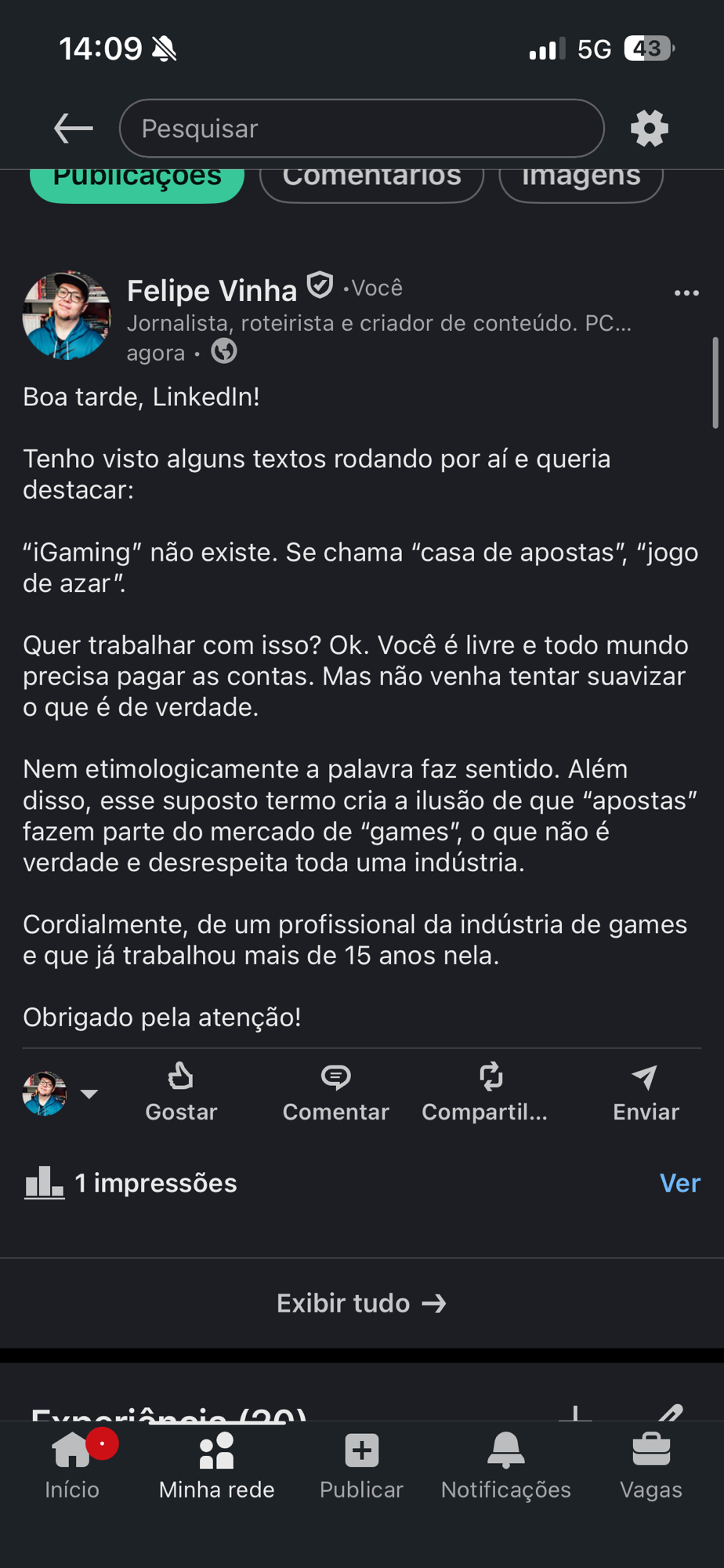The height and width of the screenshot is (1568, 724).
Task: Open the Notificações tab
Action: click(x=506, y=1465)
